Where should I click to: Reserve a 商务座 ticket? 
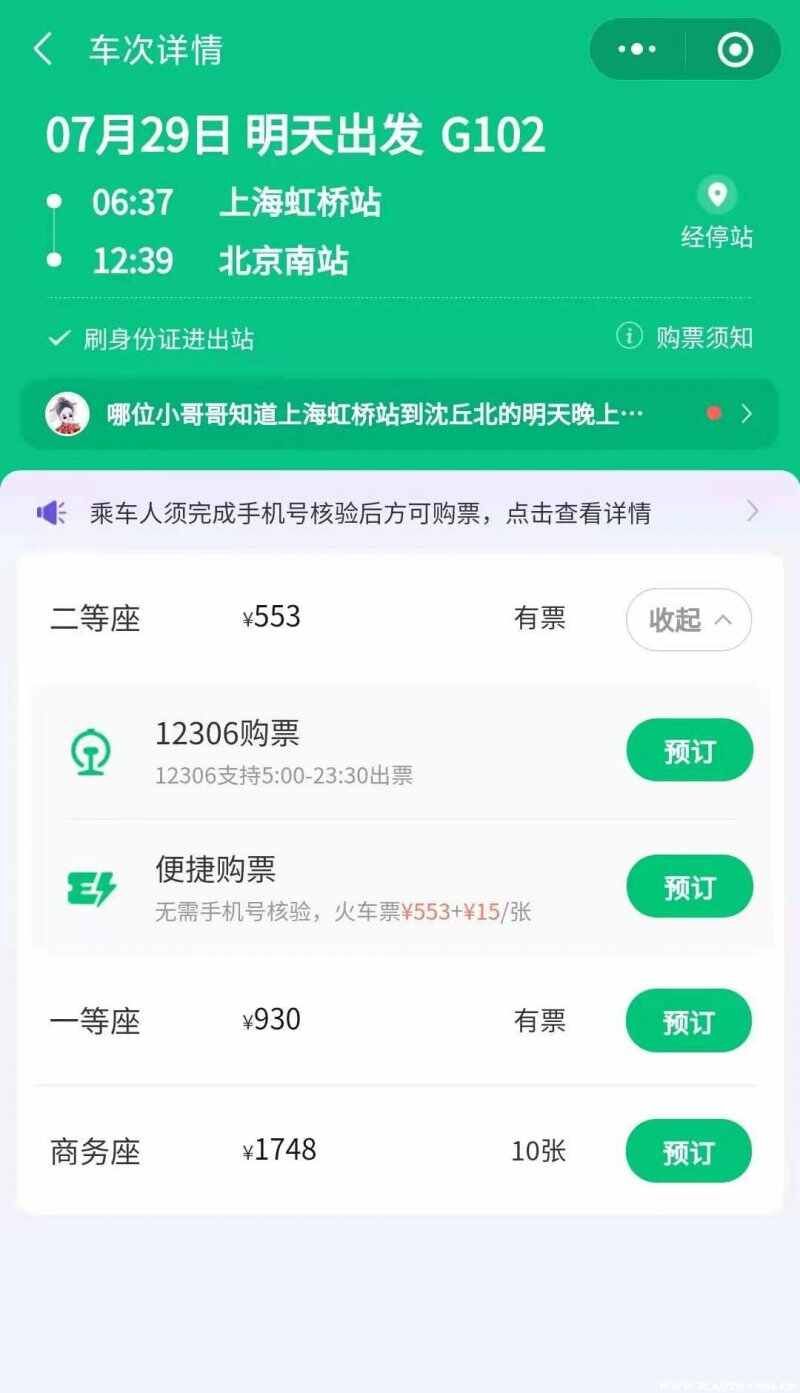688,1151
